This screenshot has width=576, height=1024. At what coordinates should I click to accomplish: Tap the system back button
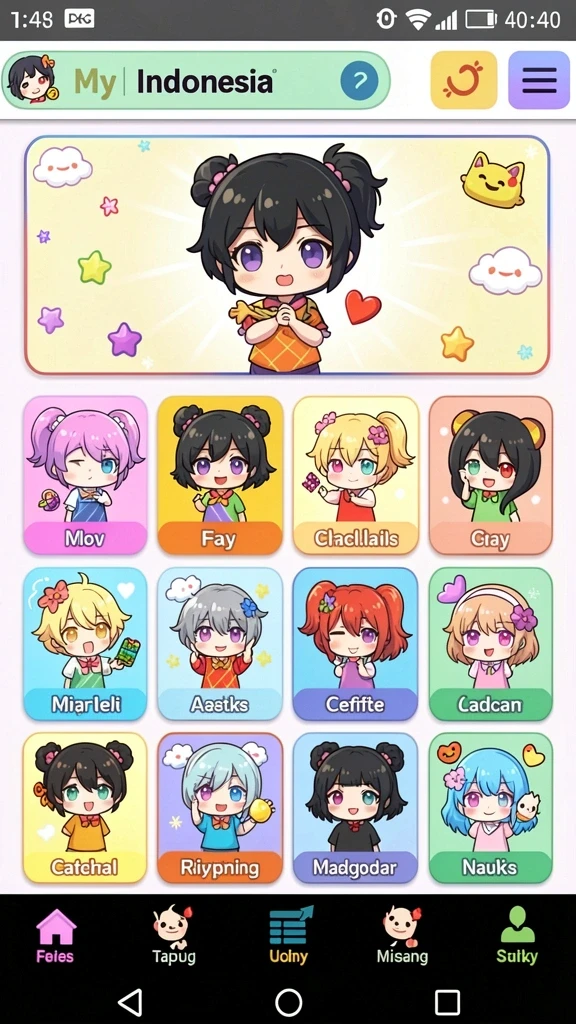(131, 1001)
